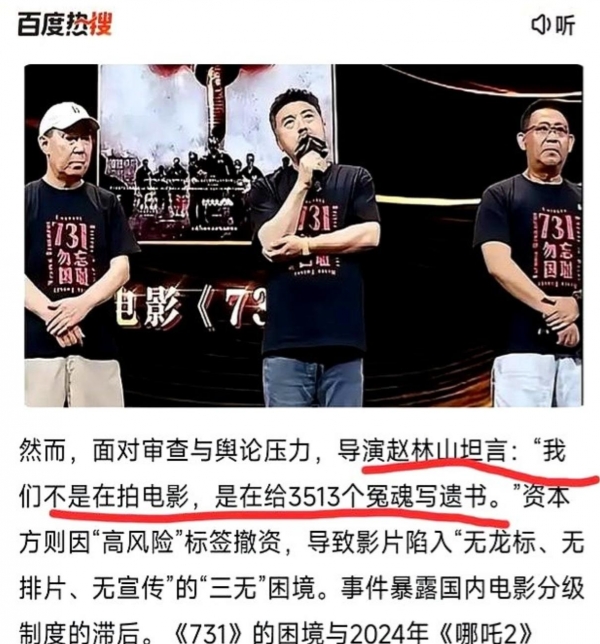Open the article photo of three men
The width and height of the screenshot is (600, 644).
tap(303, 235)
